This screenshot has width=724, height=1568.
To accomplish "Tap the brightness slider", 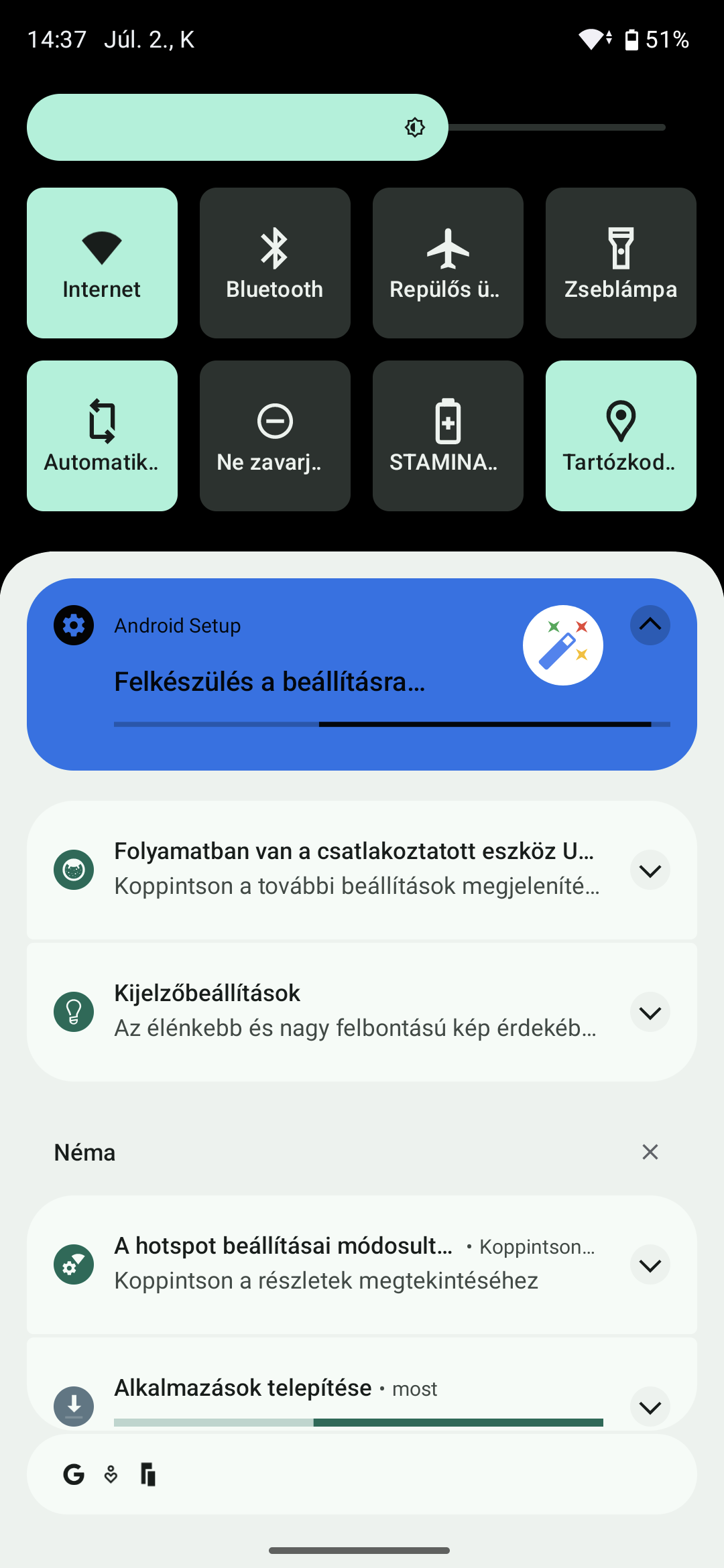I will [347, 127].
